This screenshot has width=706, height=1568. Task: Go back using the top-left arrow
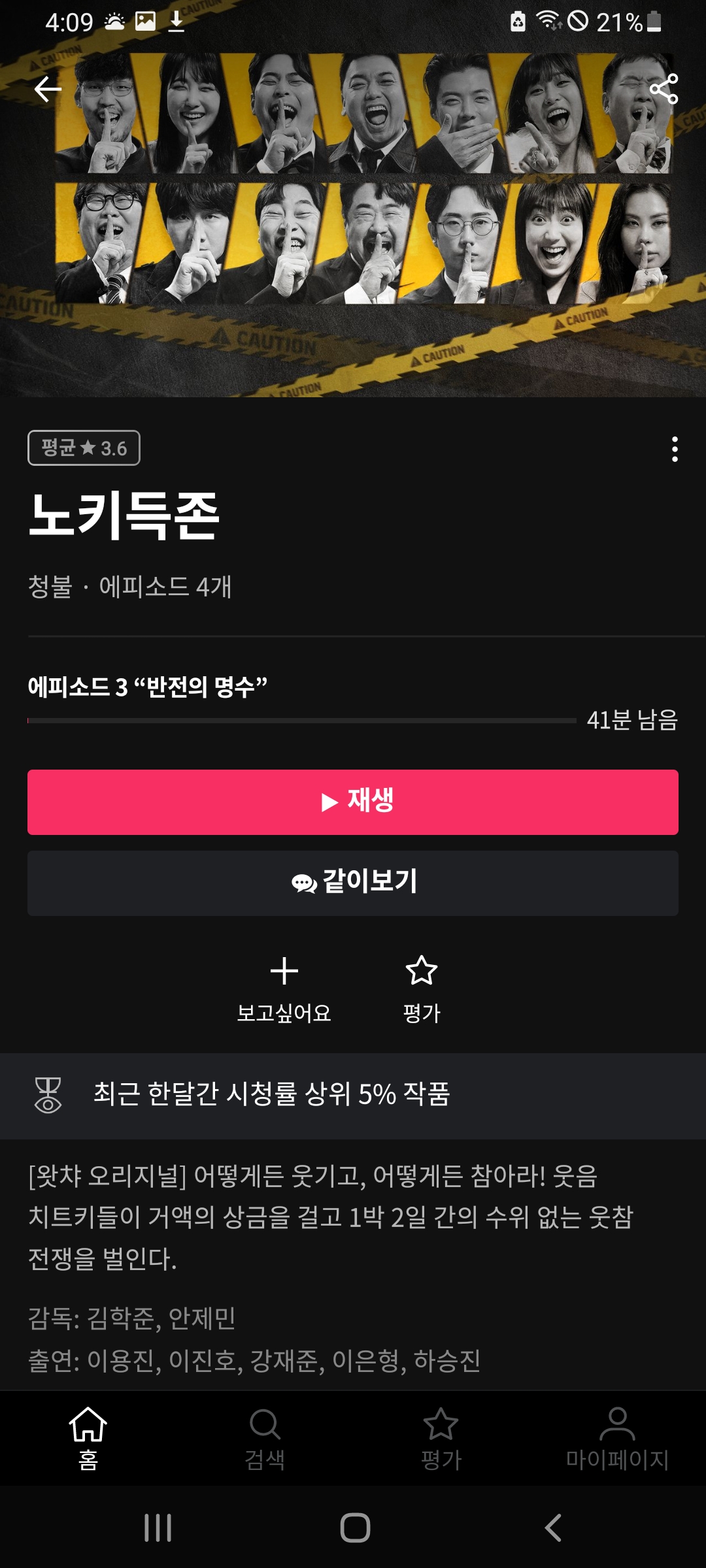48,90
